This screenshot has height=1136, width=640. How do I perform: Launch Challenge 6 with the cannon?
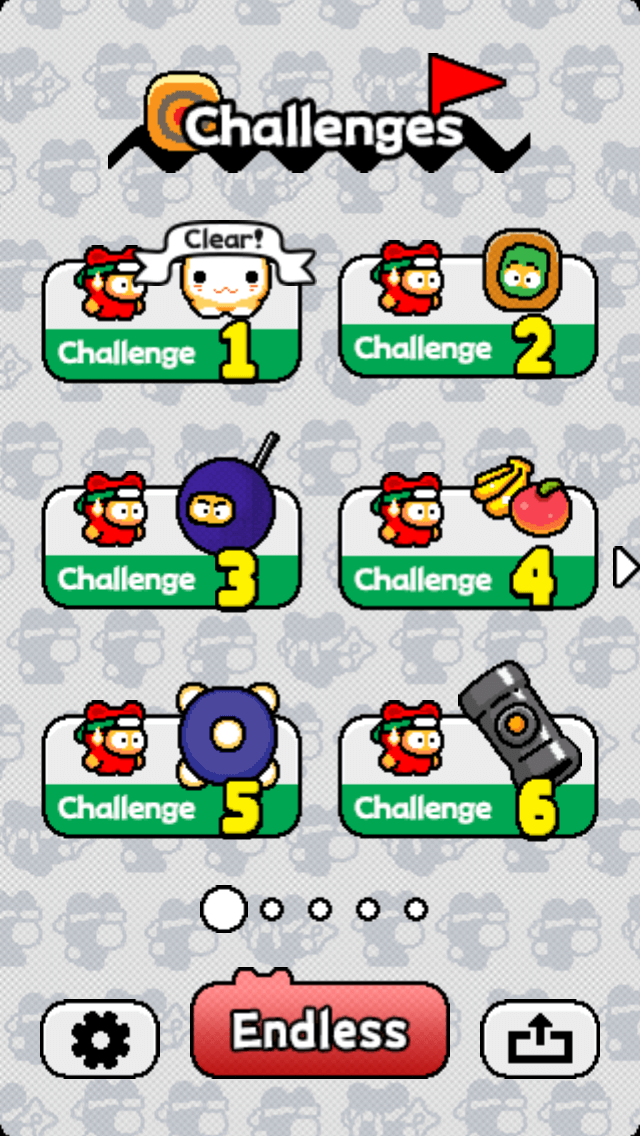[468, 776]
